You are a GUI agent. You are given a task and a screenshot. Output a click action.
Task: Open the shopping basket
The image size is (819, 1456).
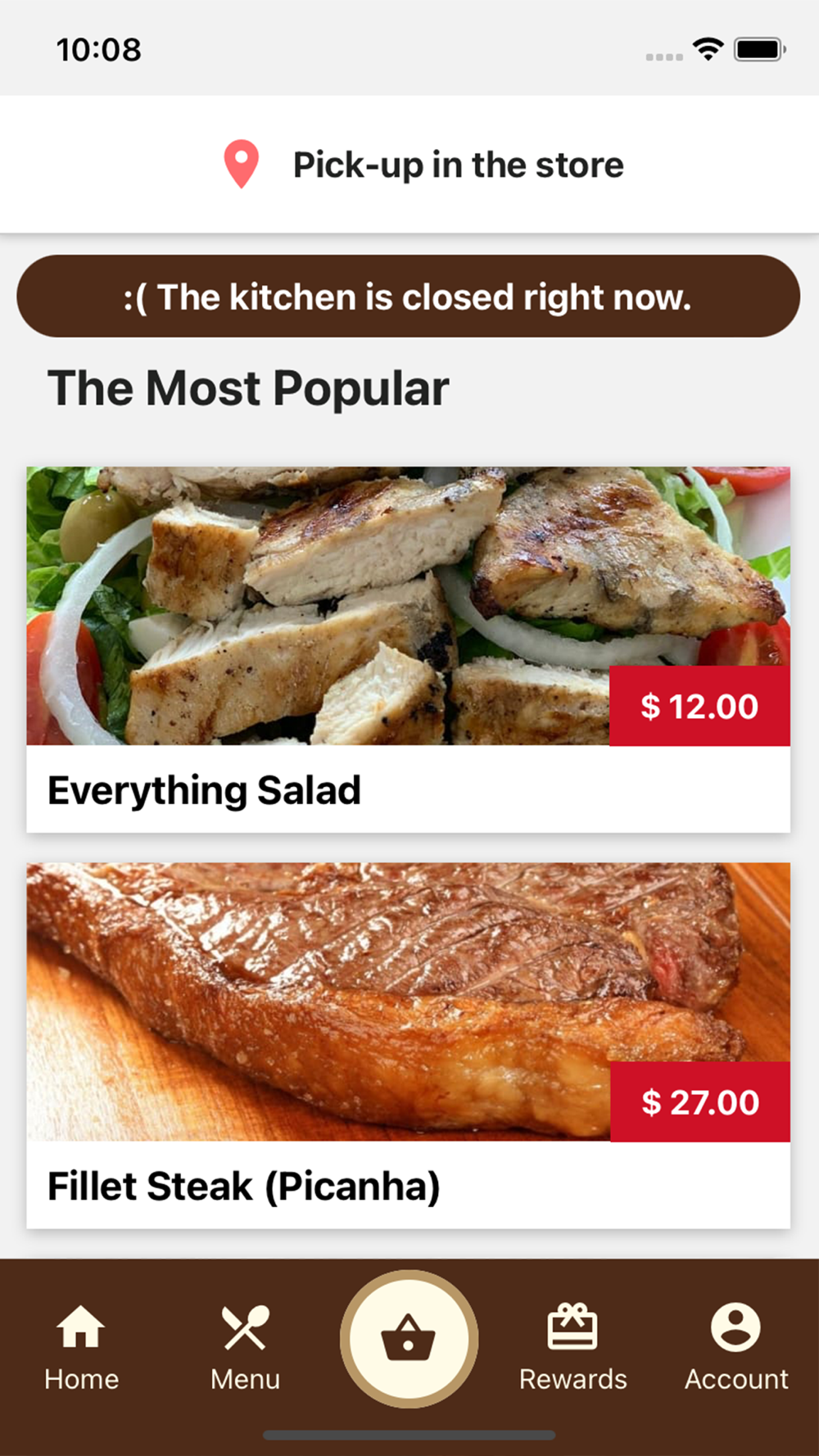point(409,1339)
